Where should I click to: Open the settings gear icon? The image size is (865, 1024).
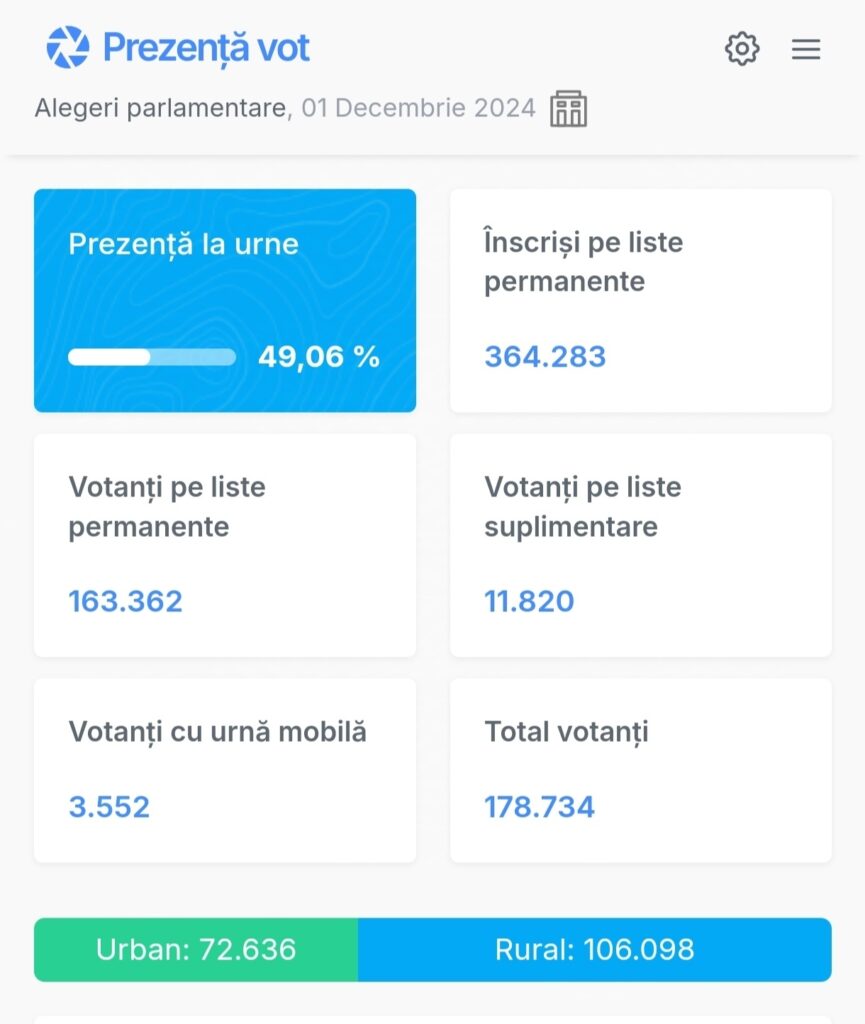(x=741, y=49)
